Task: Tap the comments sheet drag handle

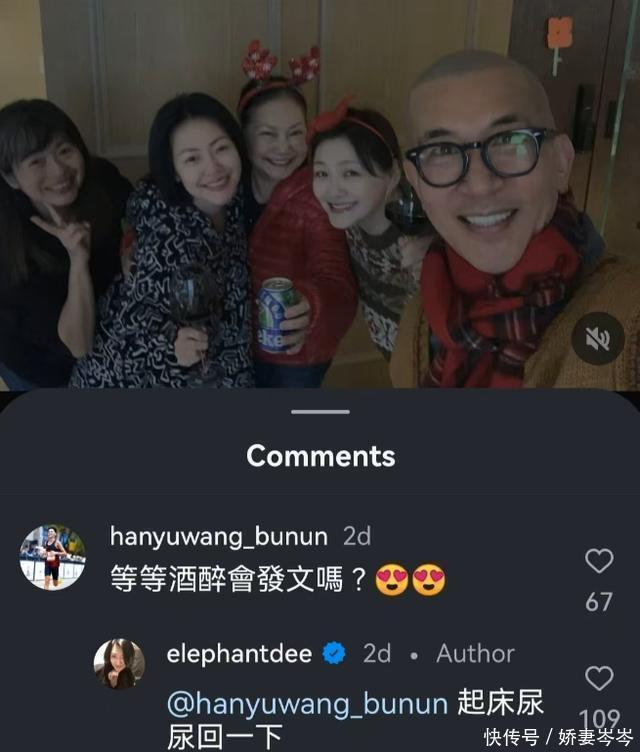Action: click(321, 411)
